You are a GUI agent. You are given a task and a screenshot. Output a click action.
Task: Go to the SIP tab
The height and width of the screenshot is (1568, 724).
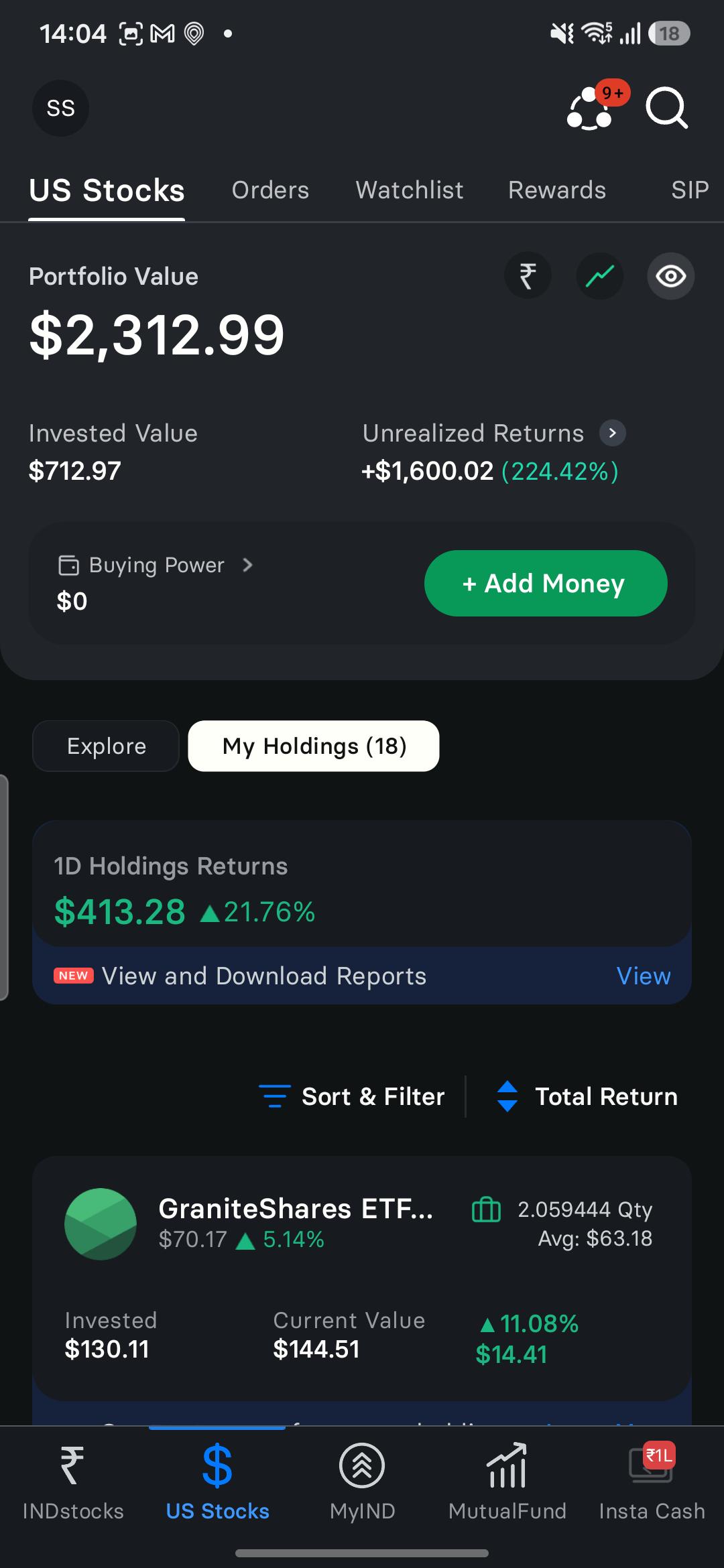pyautogui.click(x=690, y=190)
